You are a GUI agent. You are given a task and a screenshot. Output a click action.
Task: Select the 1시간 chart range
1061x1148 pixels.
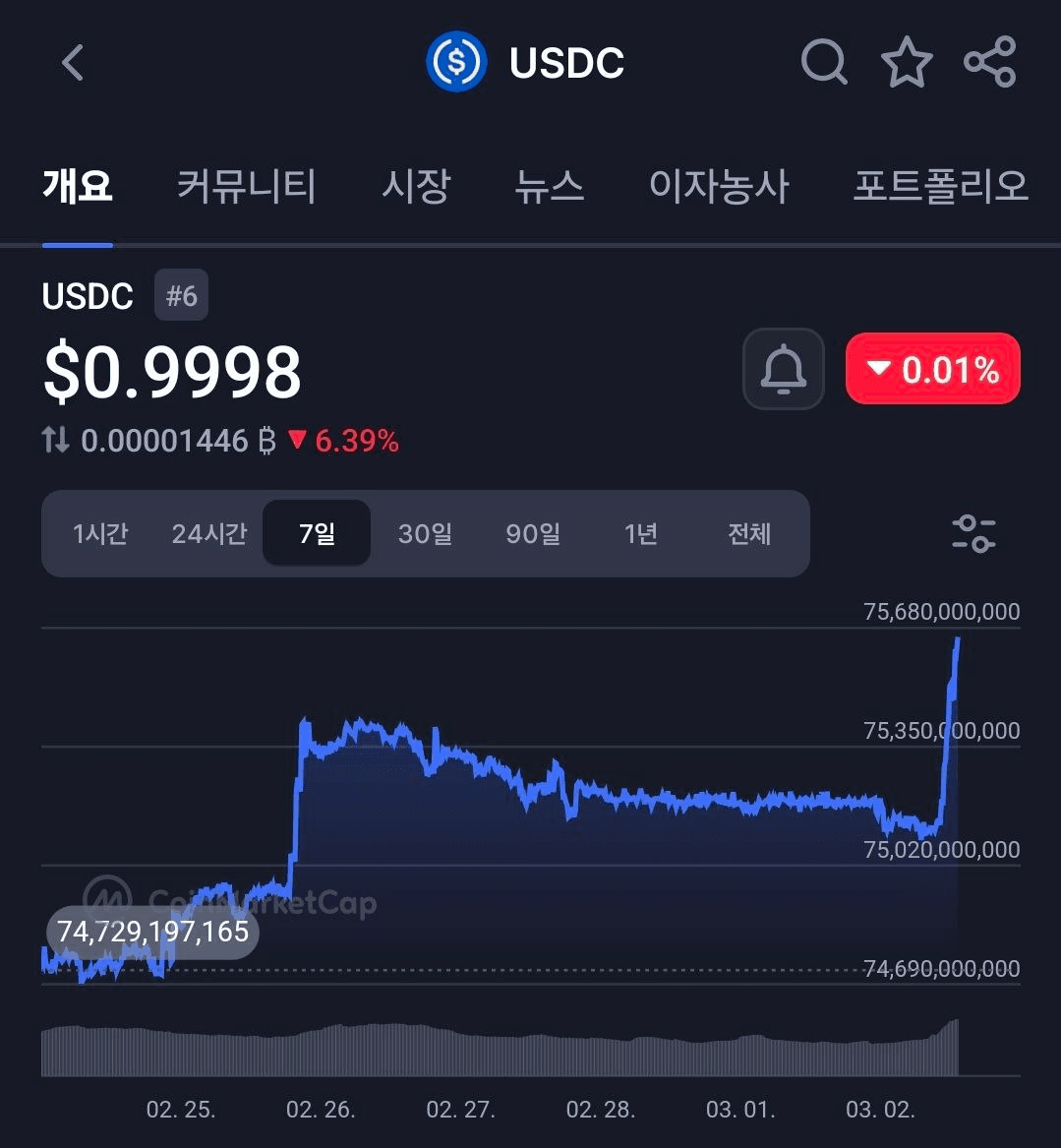click(100, 534)
